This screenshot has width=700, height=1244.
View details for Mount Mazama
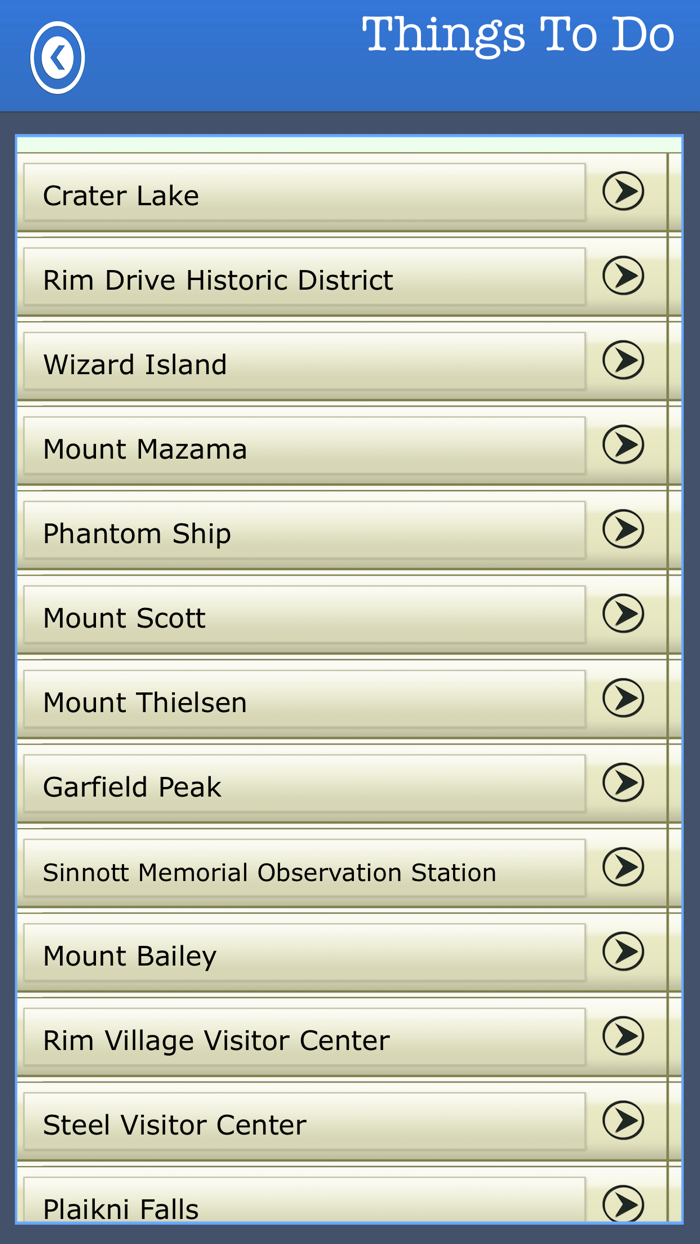click(x=342, y=446)
